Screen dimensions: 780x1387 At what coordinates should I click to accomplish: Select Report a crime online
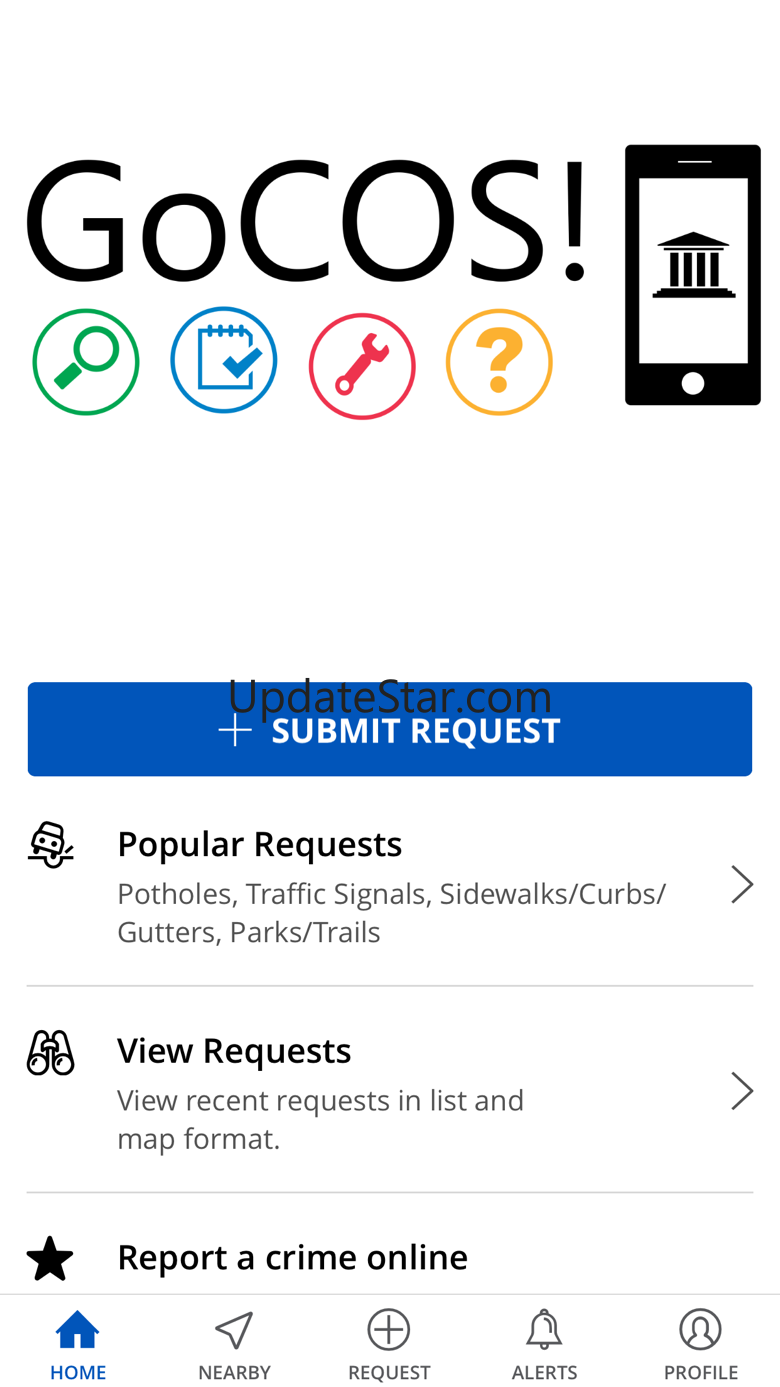coord(292,1258)
